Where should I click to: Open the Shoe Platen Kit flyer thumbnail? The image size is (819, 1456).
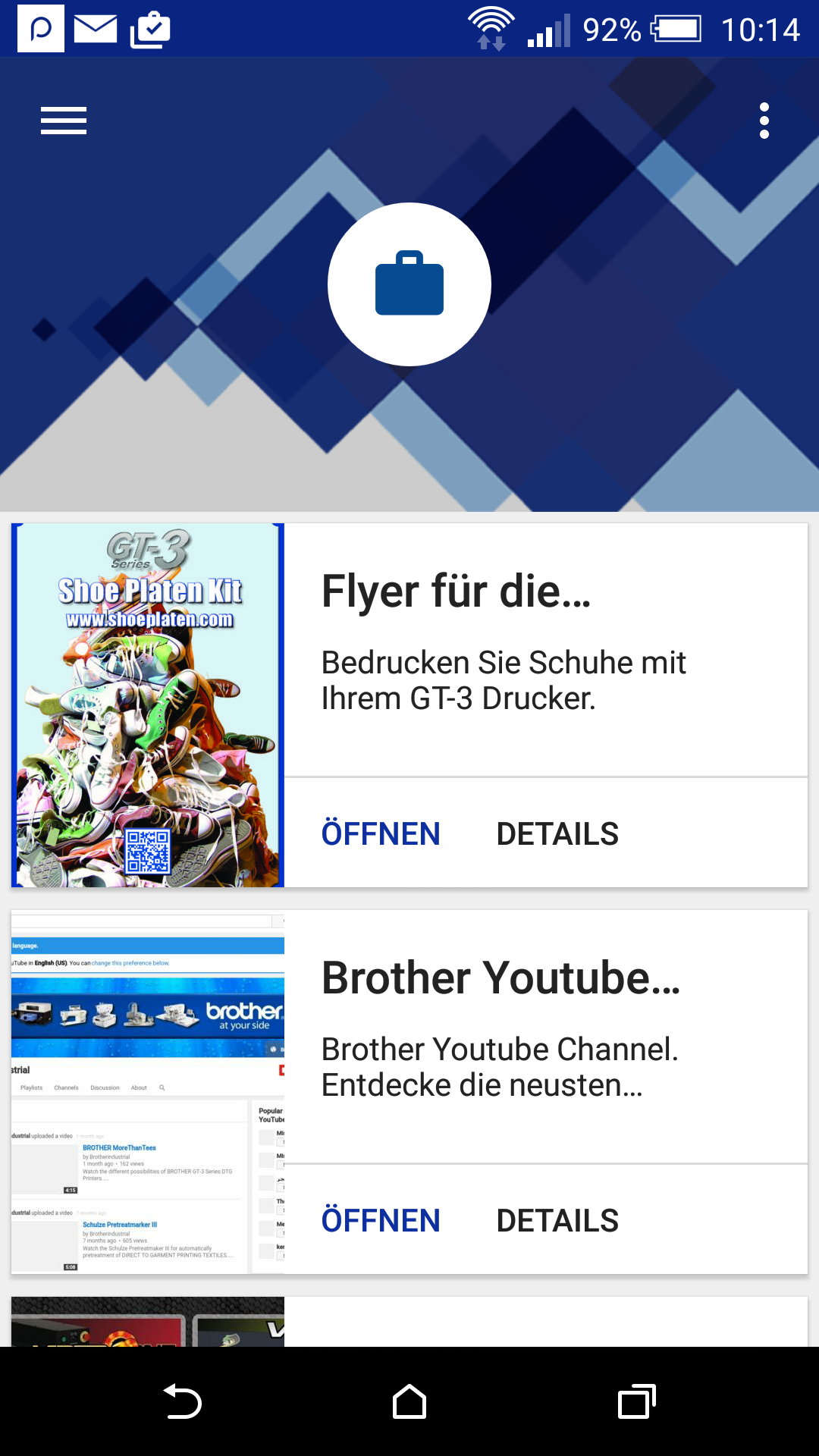148,705
